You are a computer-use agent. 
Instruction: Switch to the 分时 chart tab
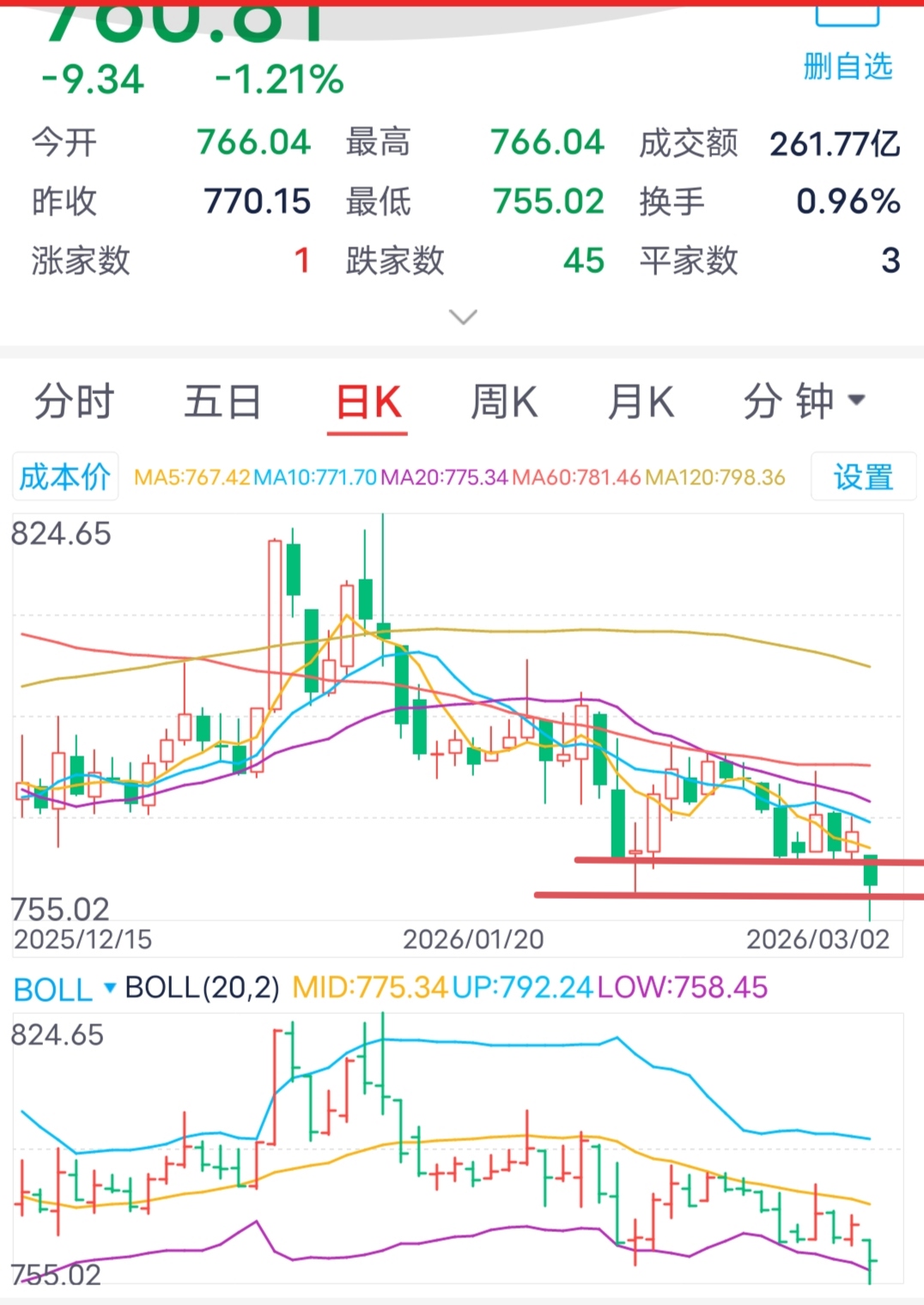point(75,402)
